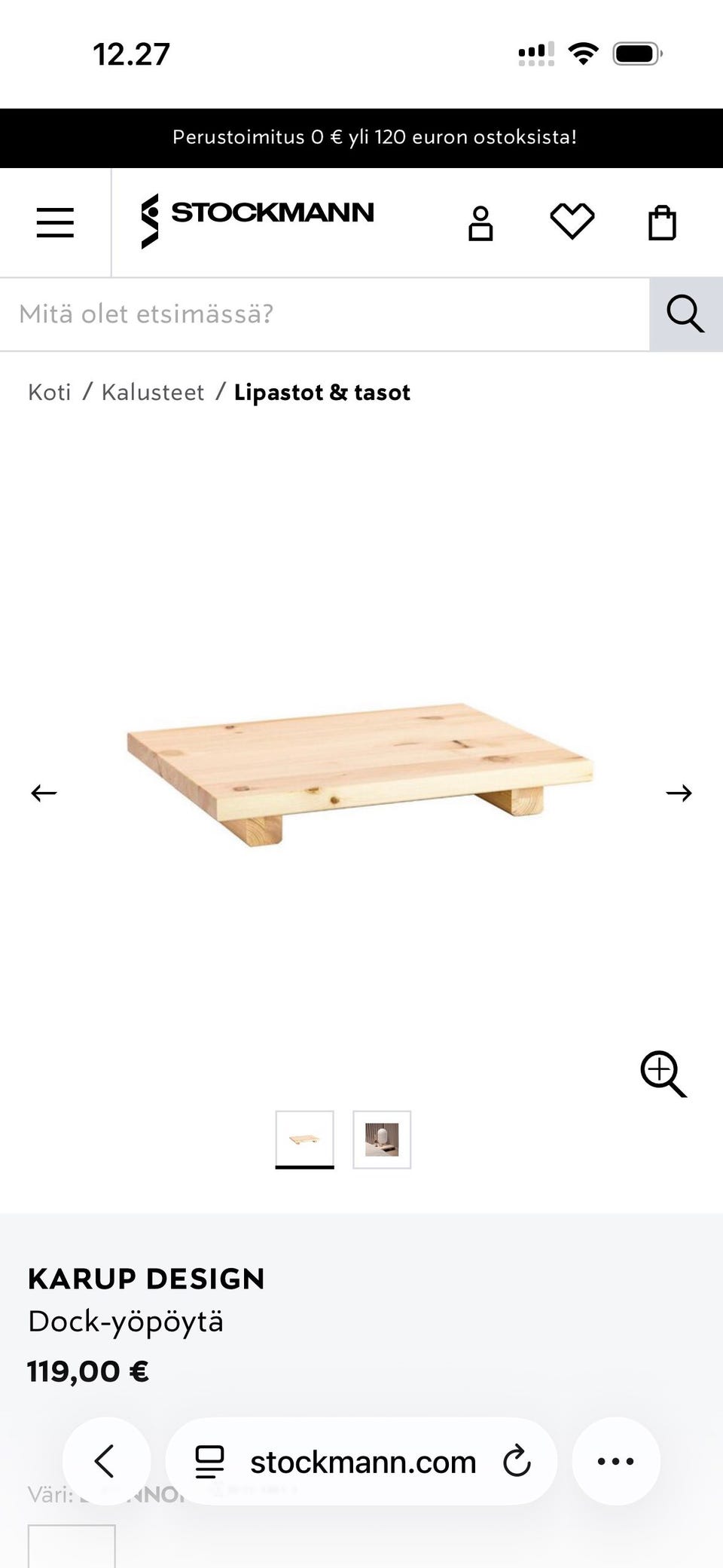The image size is (723, 1568).
Task: Open the Lipastot & tasot breadcrumb
Action: pyautogui.click(x=322, y=393)
